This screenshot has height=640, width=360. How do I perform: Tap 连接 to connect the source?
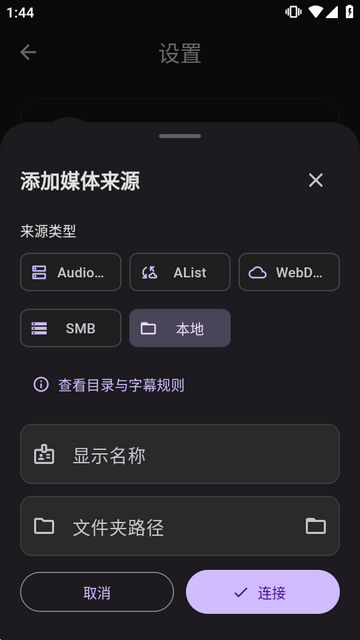[263, 592]
